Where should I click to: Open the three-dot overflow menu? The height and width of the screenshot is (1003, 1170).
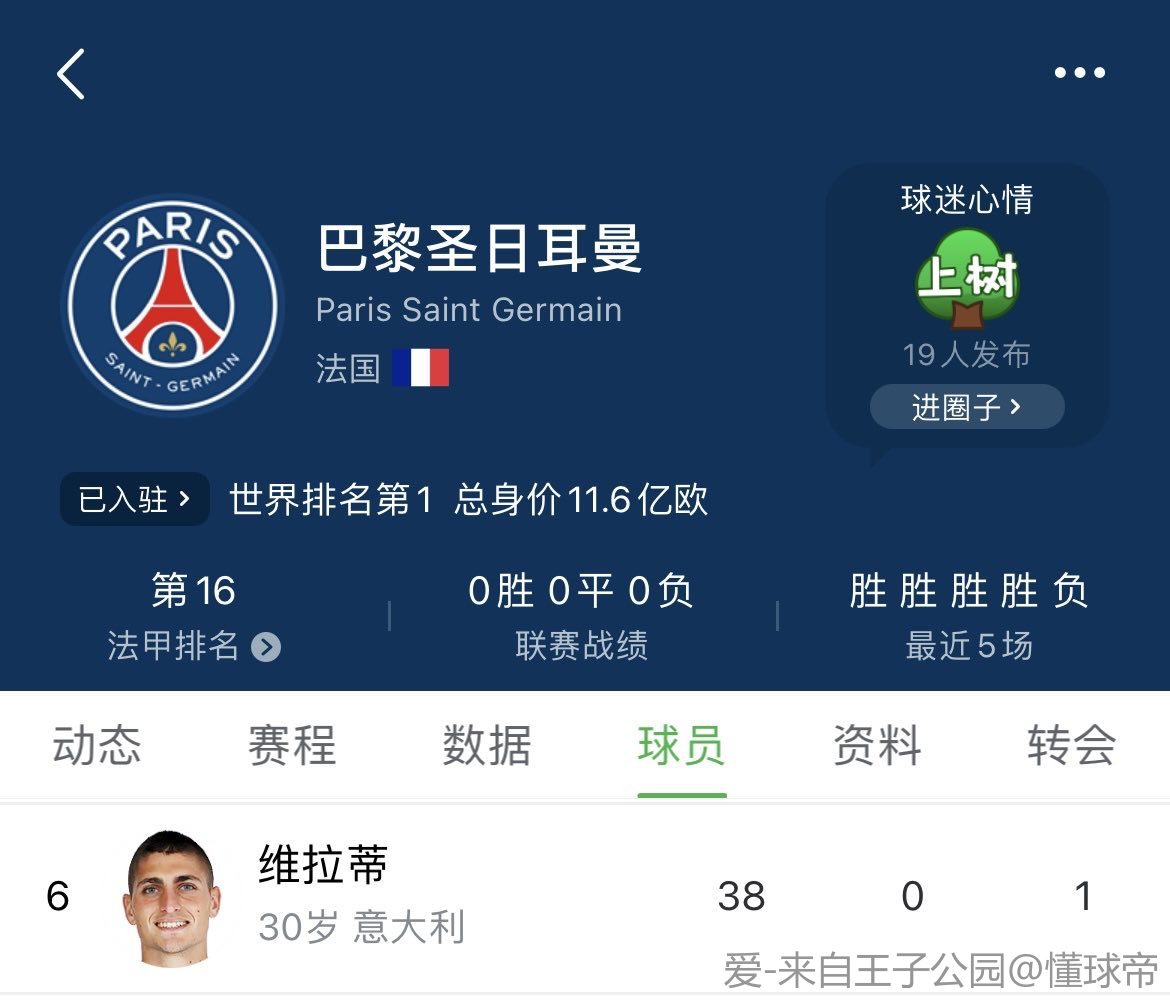coord(1080,73)
